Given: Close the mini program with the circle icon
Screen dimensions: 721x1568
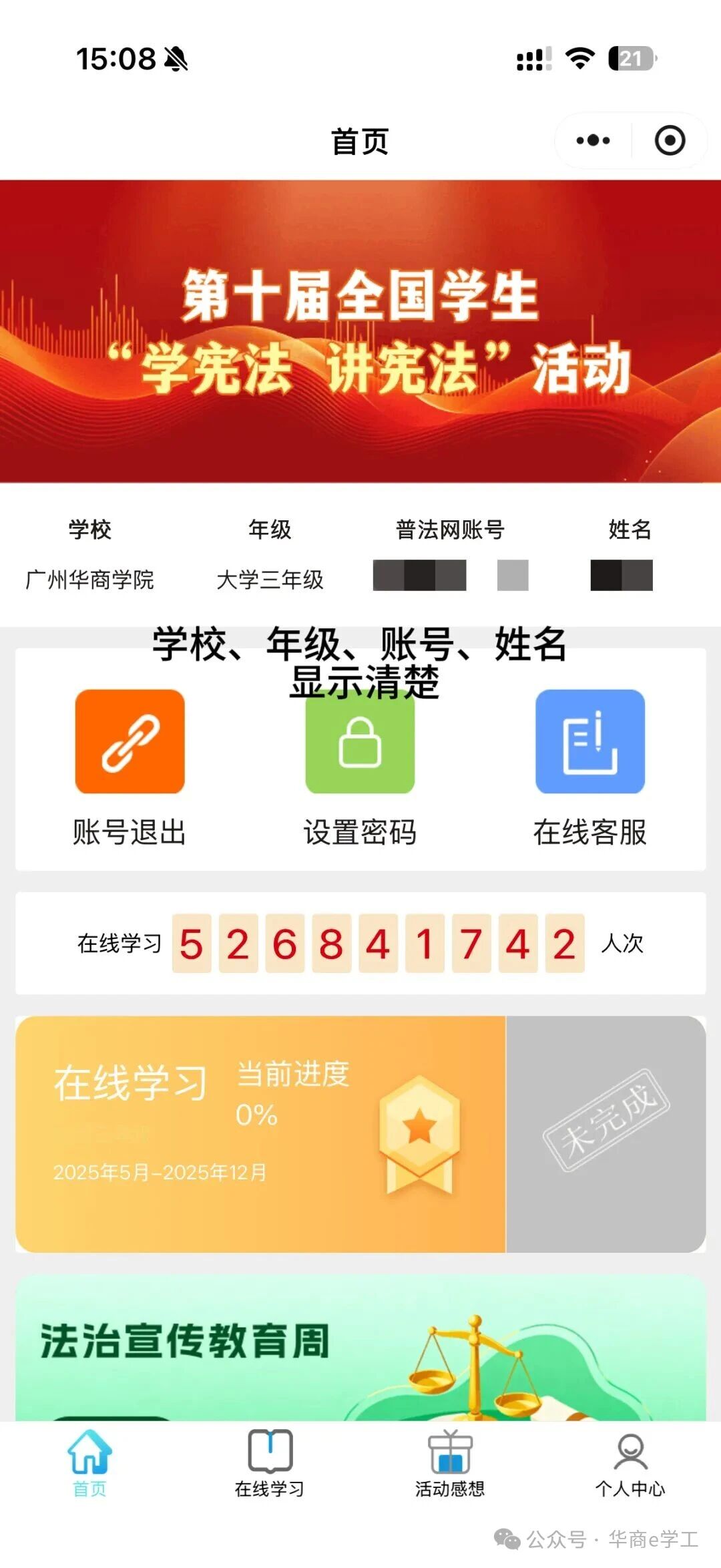Looking at the screenshot, I should click(670, 141).
